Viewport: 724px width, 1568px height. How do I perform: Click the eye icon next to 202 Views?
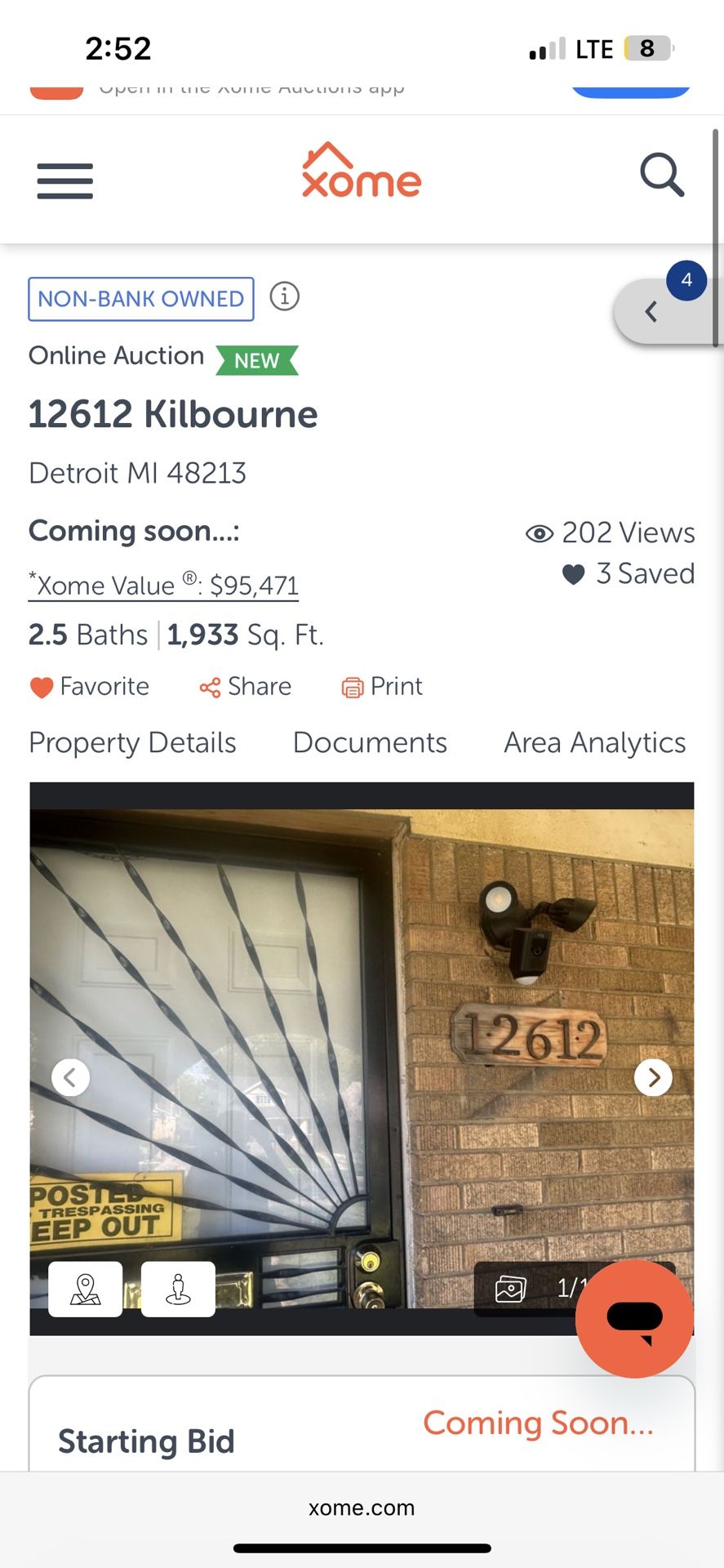540,532
